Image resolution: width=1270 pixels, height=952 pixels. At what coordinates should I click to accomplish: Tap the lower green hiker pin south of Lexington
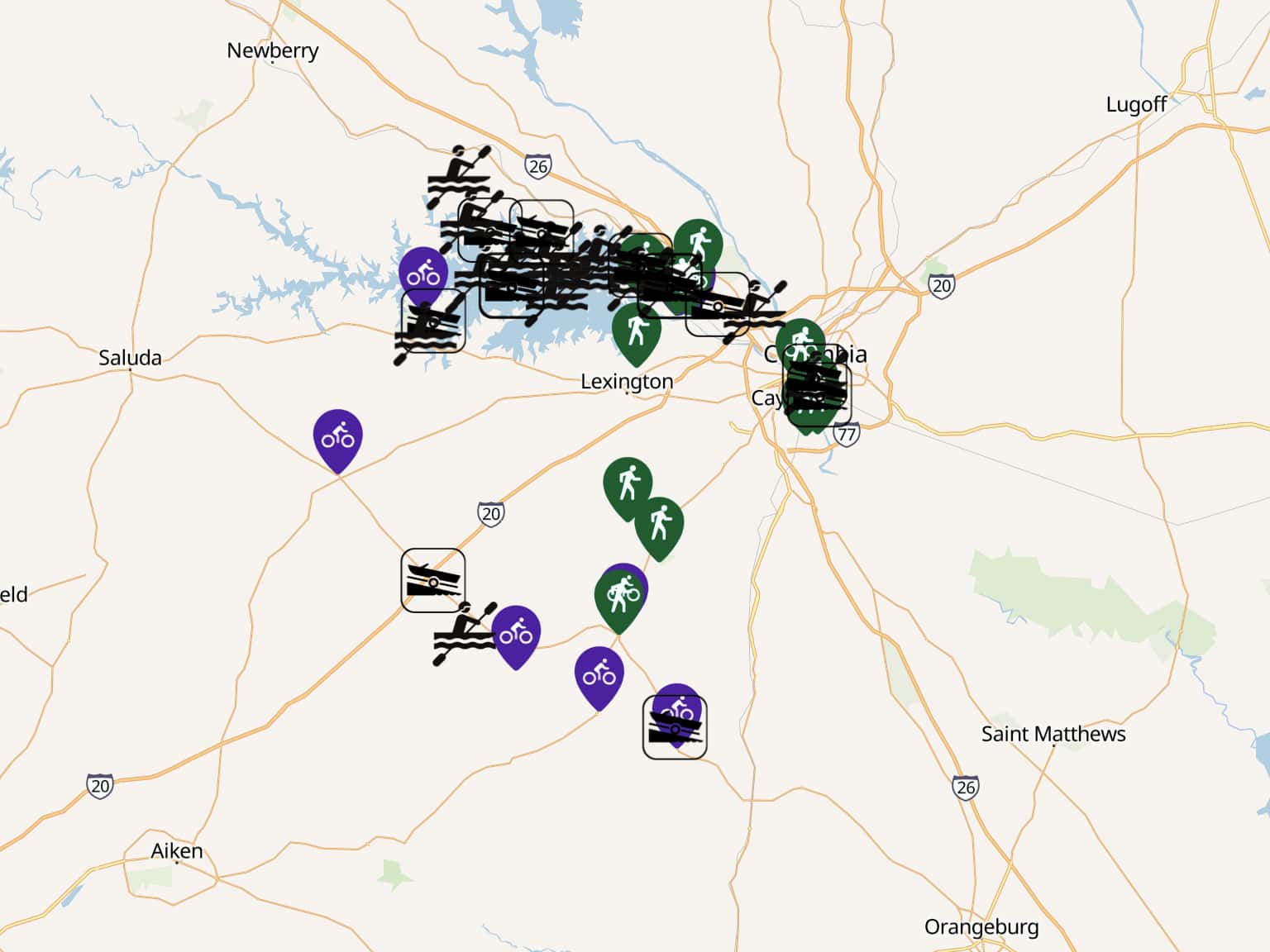pos(659,524)
